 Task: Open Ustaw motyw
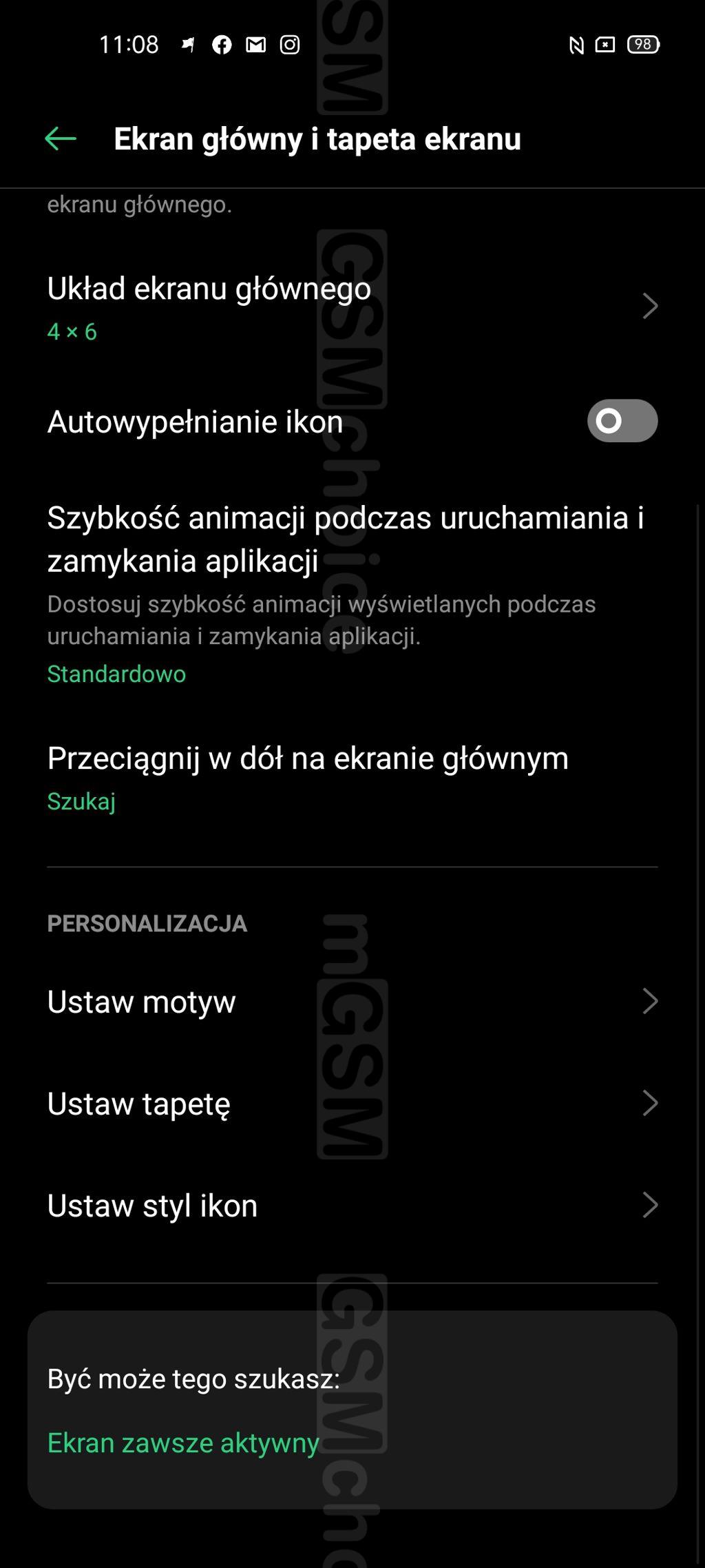[x=352, y=1001]
